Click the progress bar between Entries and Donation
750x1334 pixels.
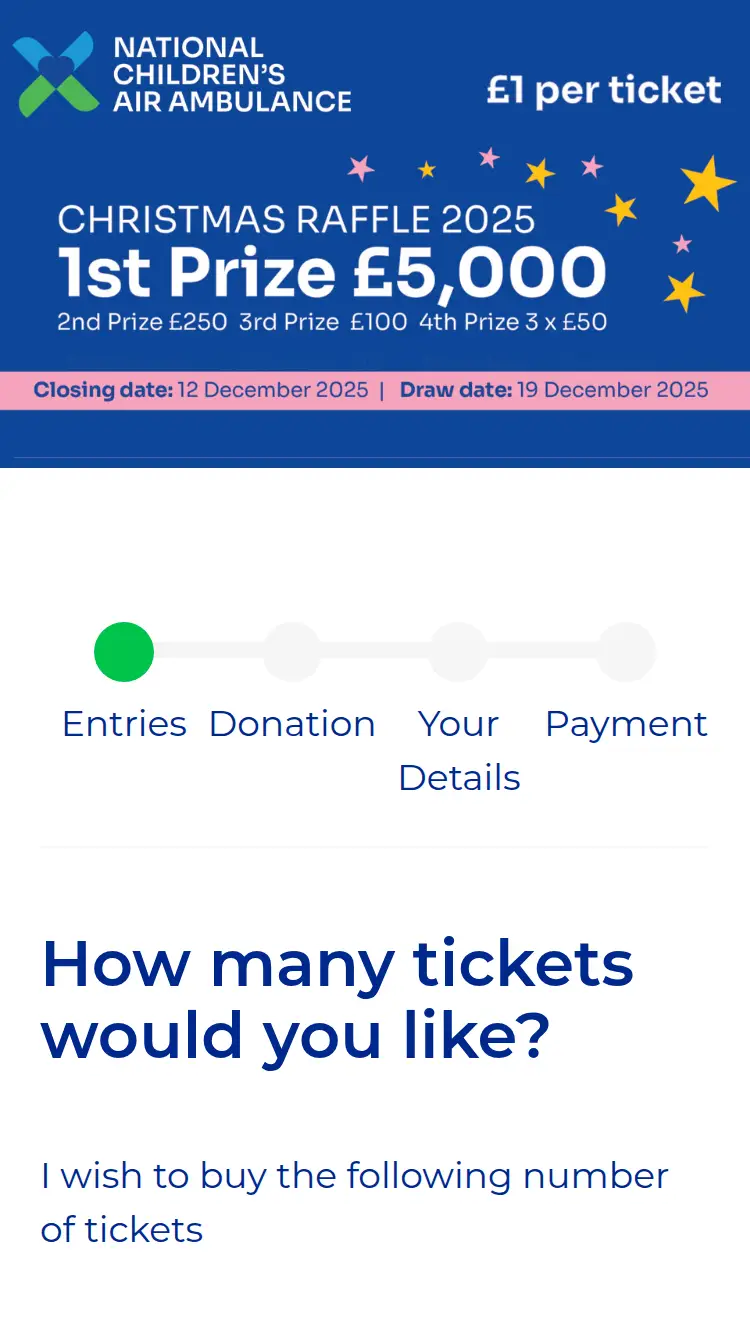click(x=208, y=651)
